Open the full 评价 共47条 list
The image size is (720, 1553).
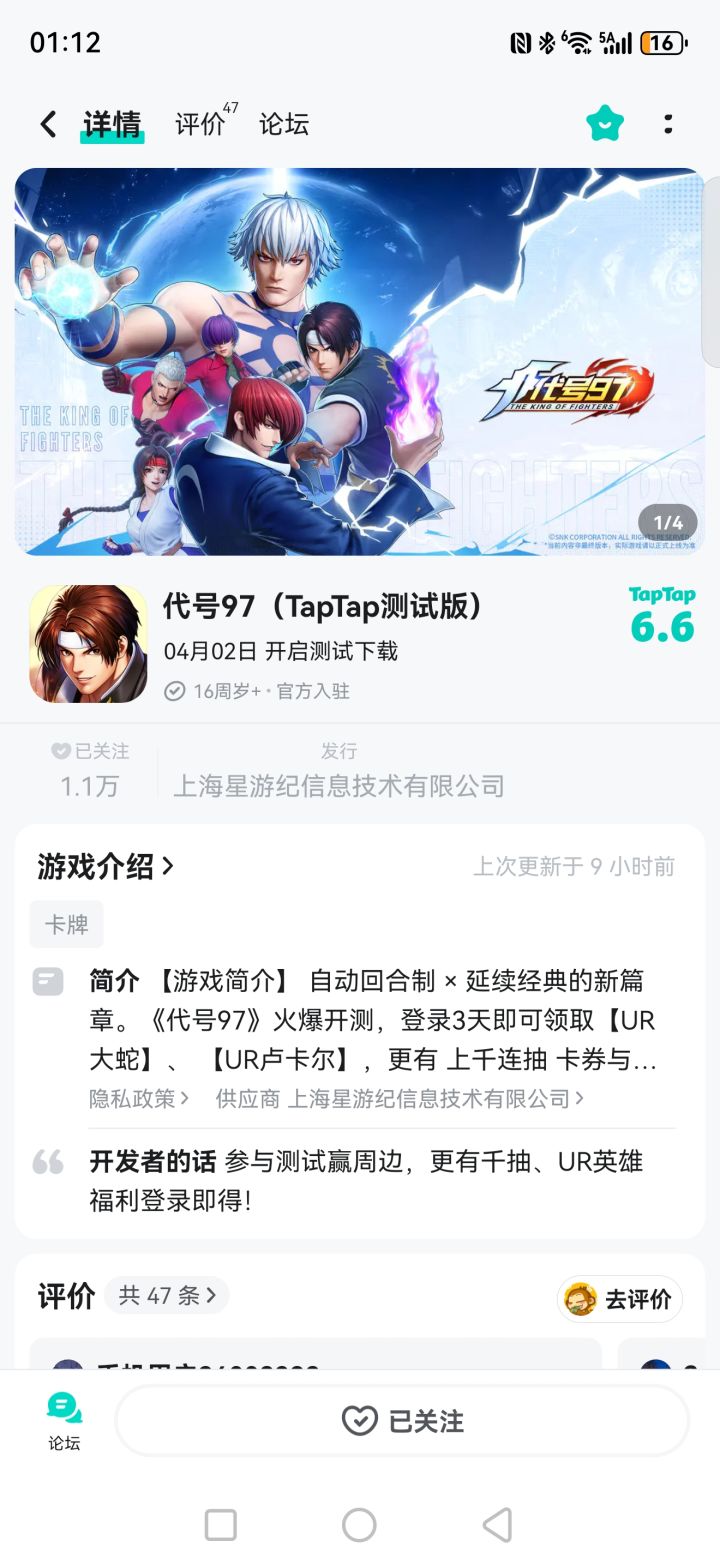(166, 1295)
